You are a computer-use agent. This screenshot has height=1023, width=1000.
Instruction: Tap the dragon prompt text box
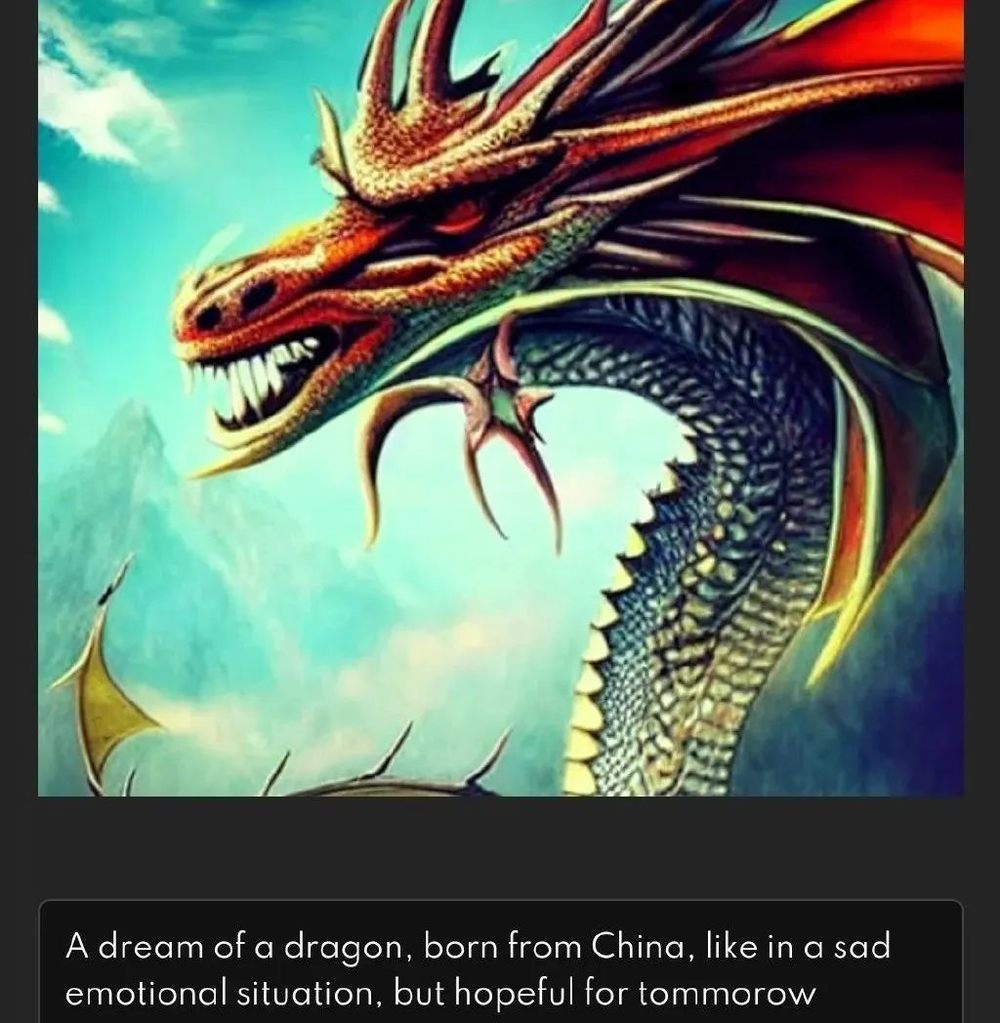pyautogui.click(x=500, y=966)
